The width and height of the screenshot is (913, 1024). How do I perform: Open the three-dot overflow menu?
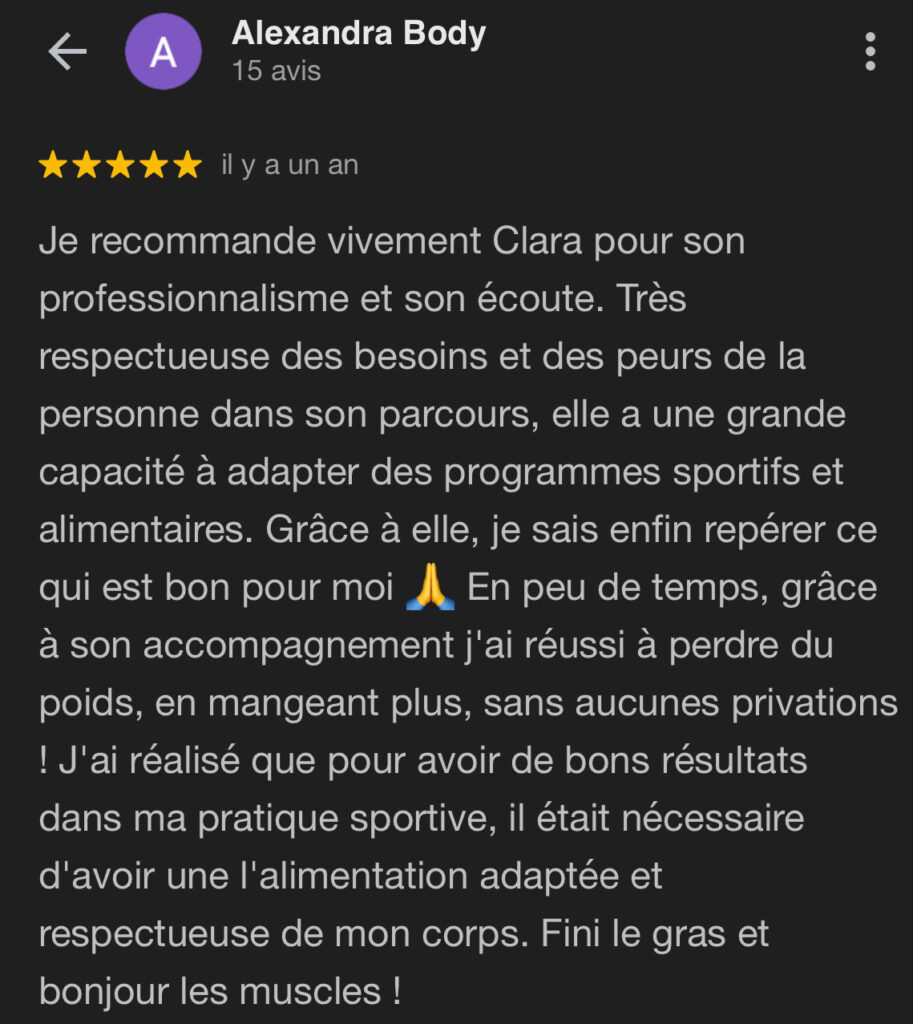(870, 52)
